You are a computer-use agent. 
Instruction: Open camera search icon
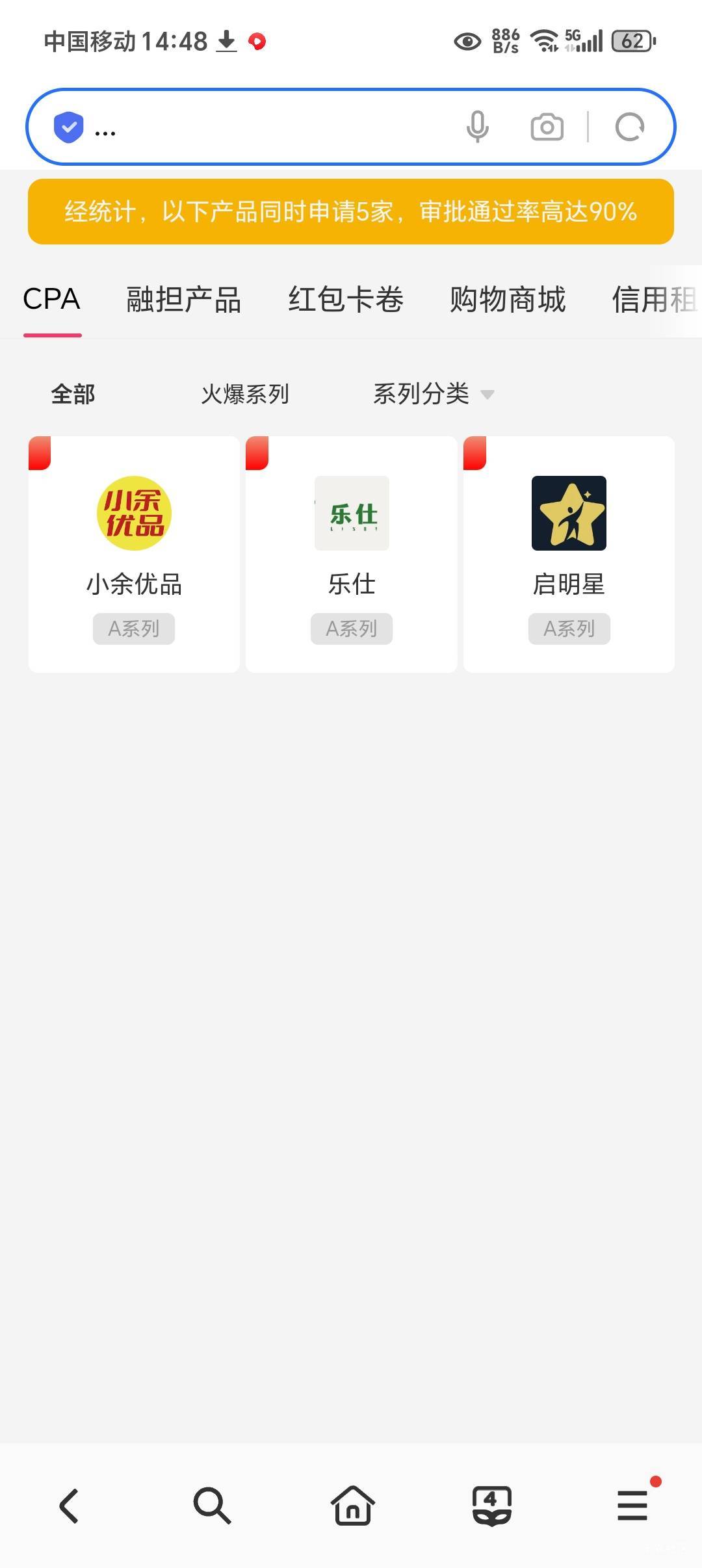(x=547, y=127)
